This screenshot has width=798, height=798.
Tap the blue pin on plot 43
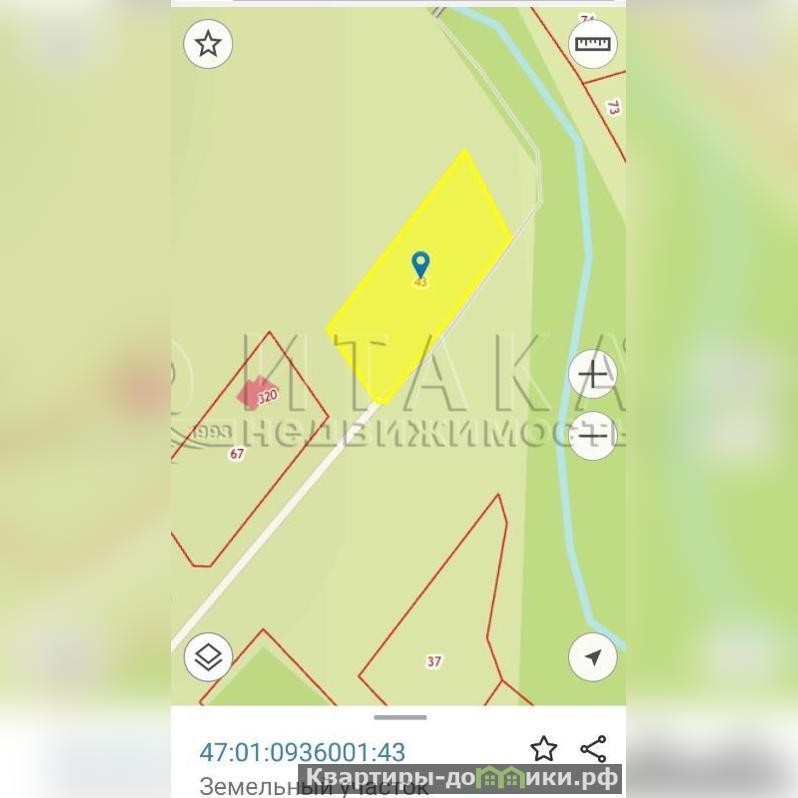click(421, 265)
